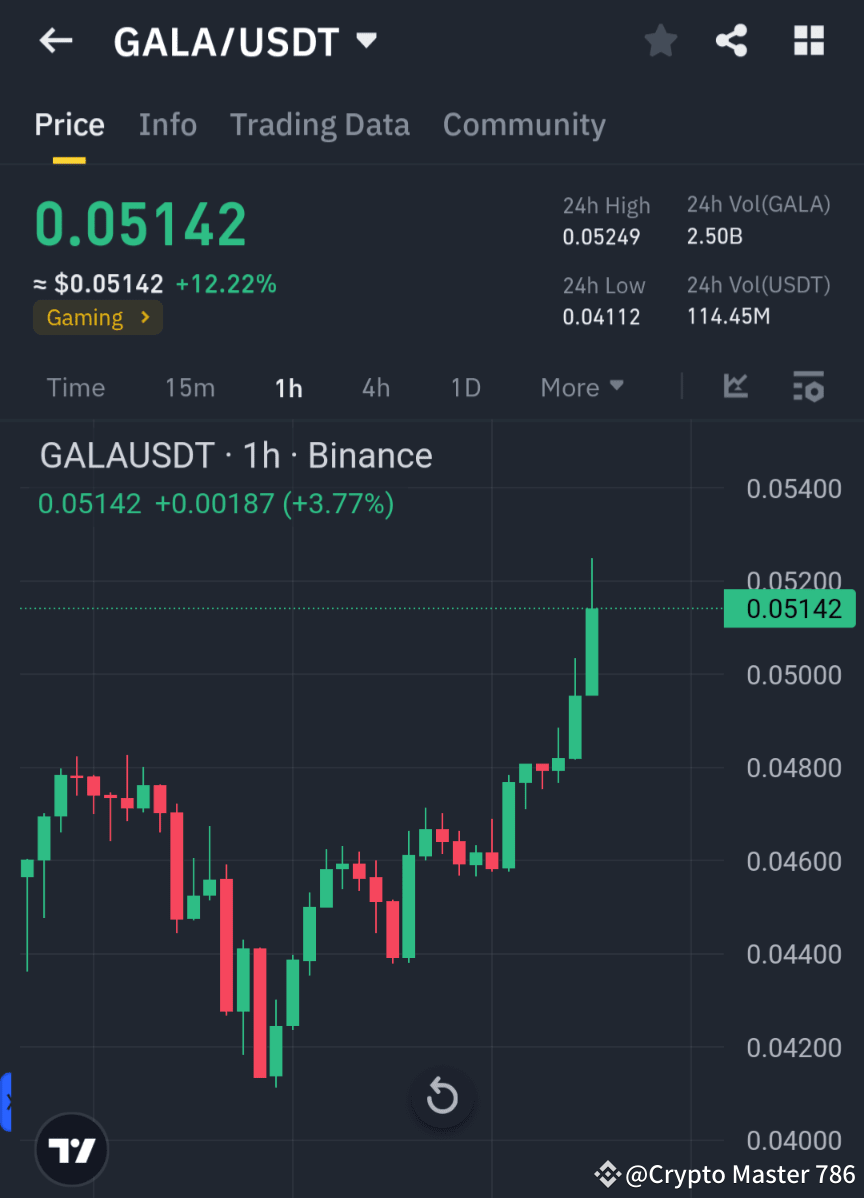Select the Time chart option

pyautogui.click(x=75, y=387)
